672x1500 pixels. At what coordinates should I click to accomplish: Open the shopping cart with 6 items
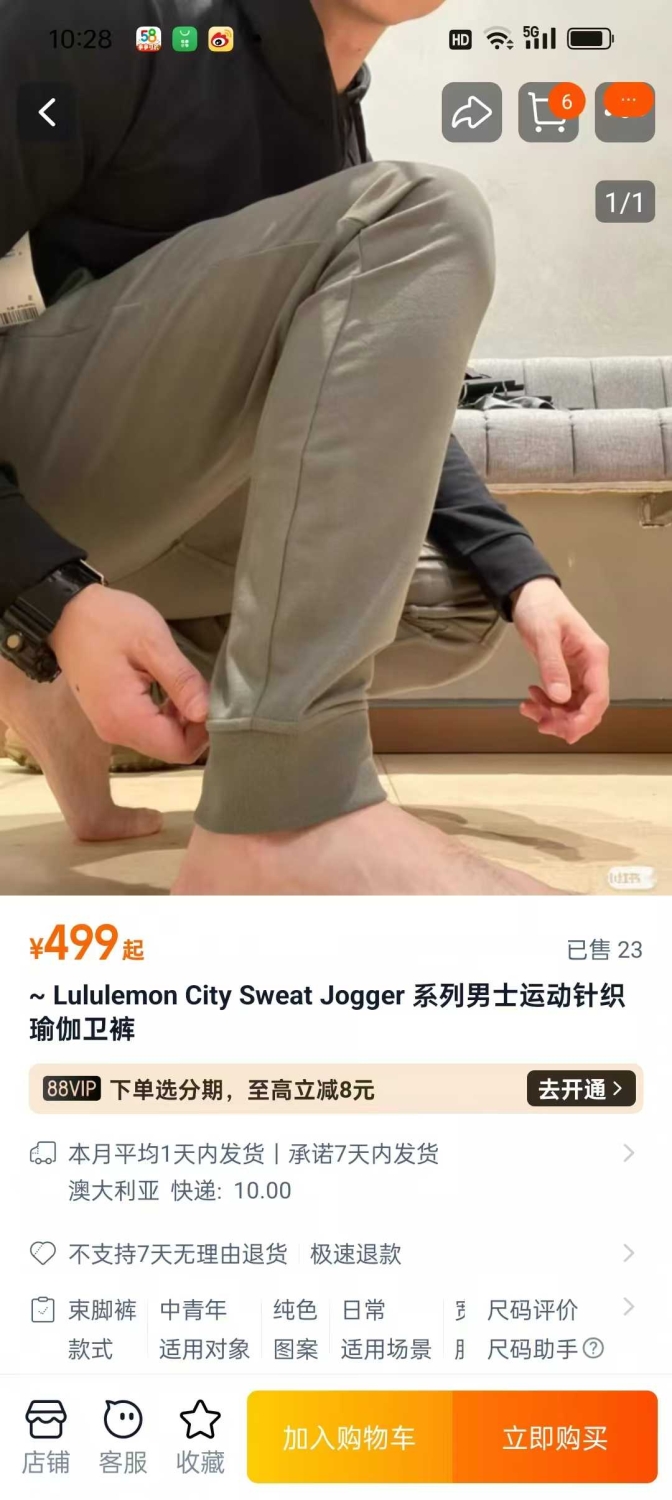tap(548, 112)
